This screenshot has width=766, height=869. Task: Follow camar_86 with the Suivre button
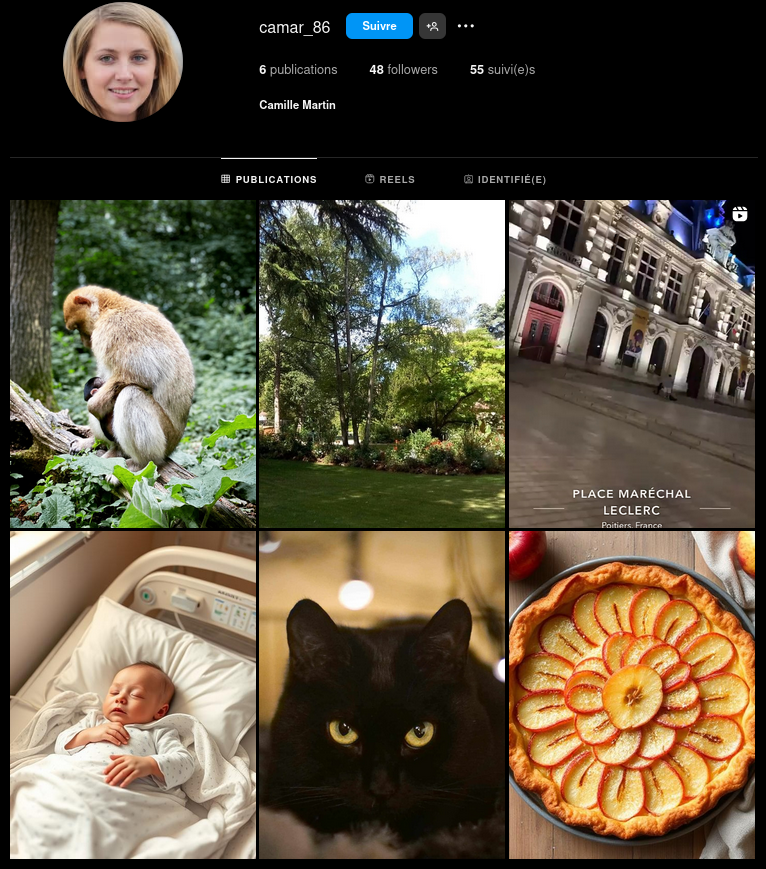379,27
